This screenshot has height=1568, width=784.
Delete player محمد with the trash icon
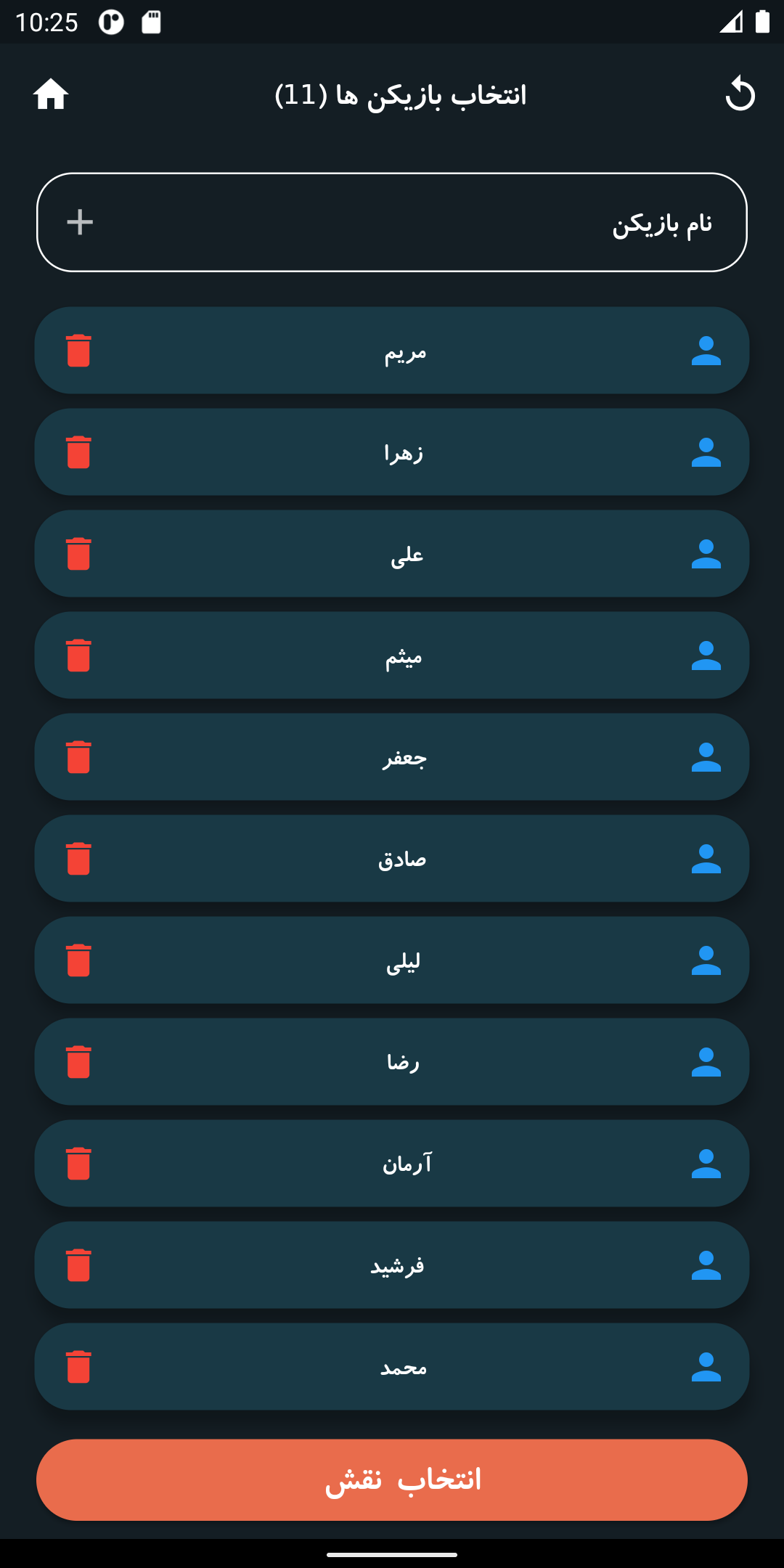tap(80, 1368)
